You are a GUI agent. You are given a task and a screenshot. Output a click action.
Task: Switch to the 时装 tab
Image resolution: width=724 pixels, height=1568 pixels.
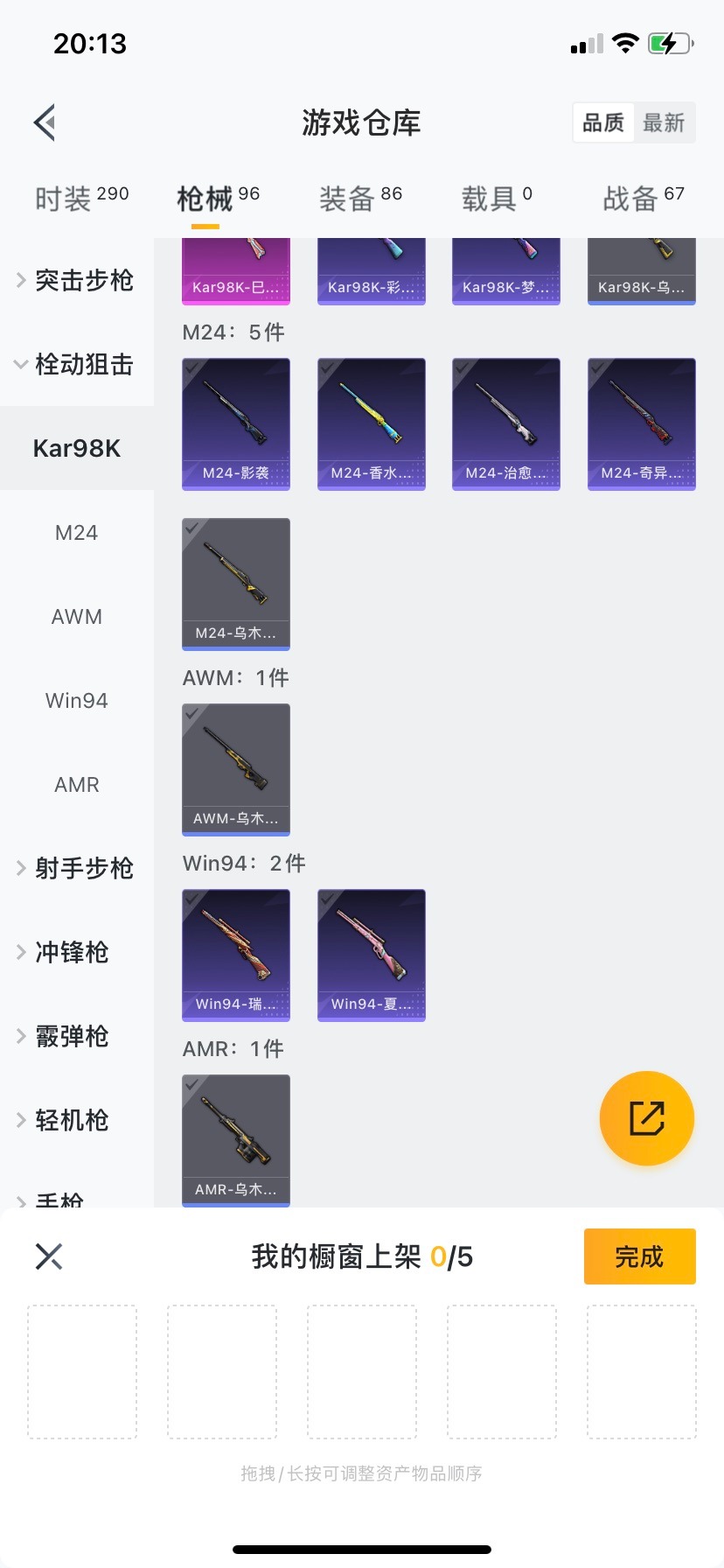[81, 199]
